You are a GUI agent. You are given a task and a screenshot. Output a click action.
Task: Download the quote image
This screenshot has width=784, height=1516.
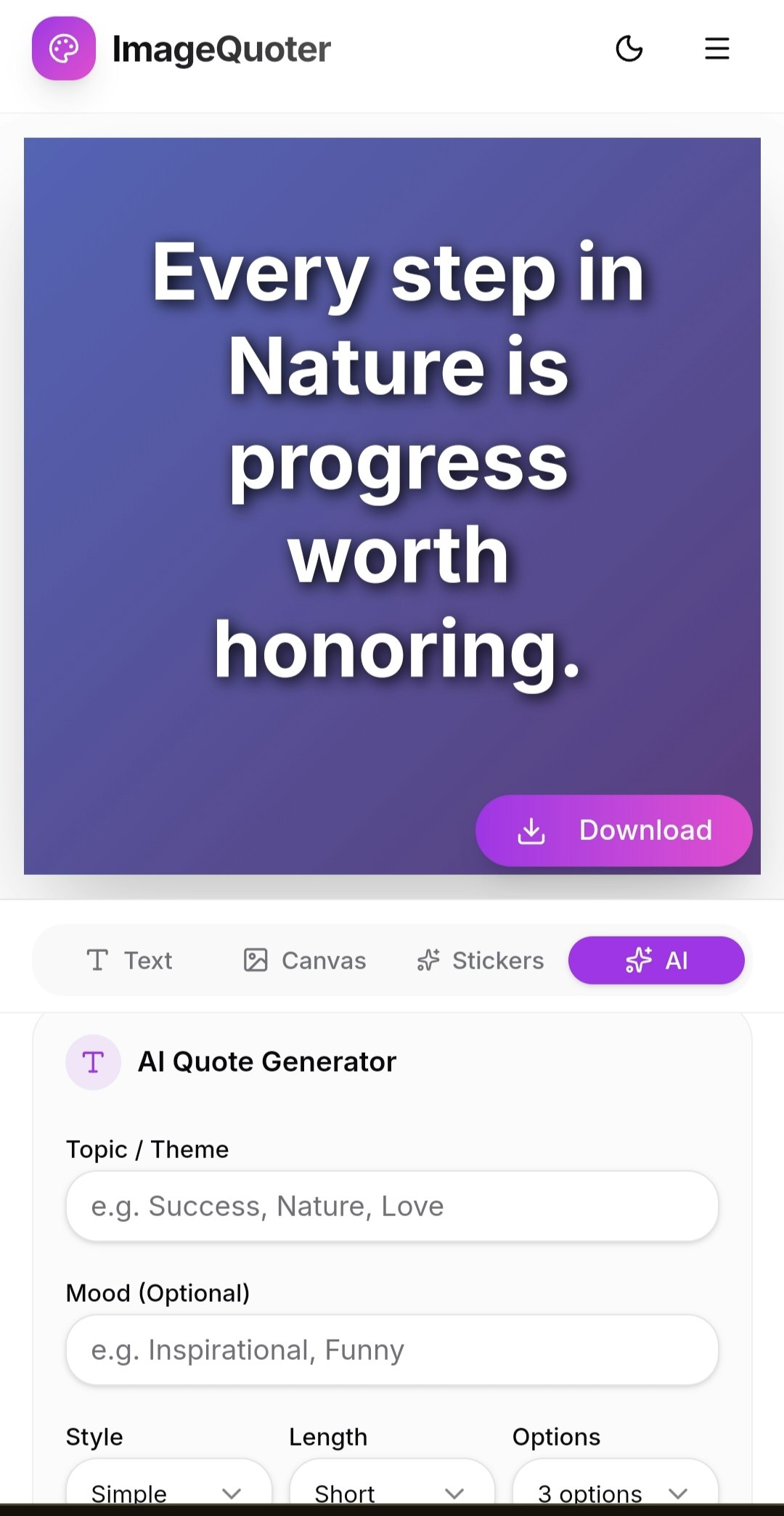coord(613,830)
